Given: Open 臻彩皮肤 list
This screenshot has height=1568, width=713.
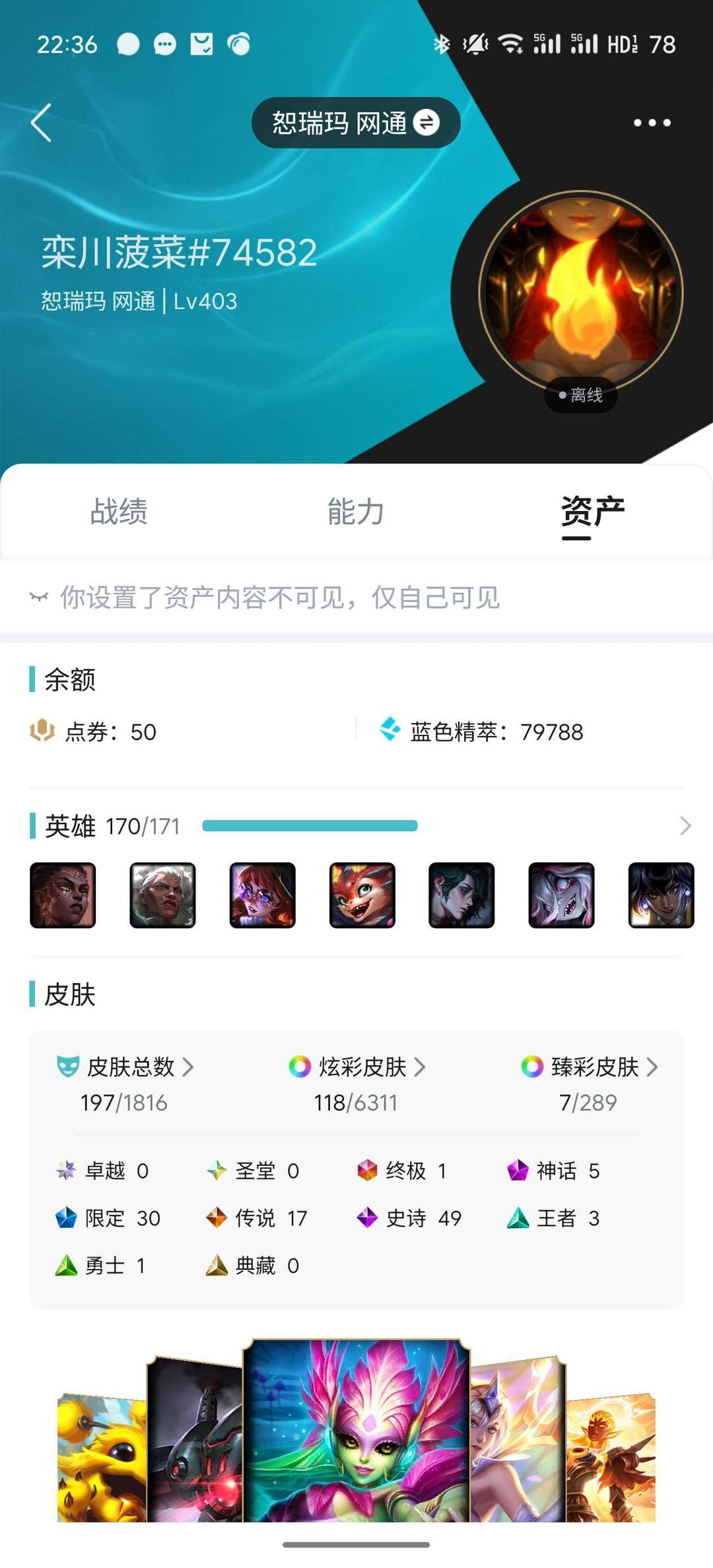Looking at the screenshot, I should 590,1067.
